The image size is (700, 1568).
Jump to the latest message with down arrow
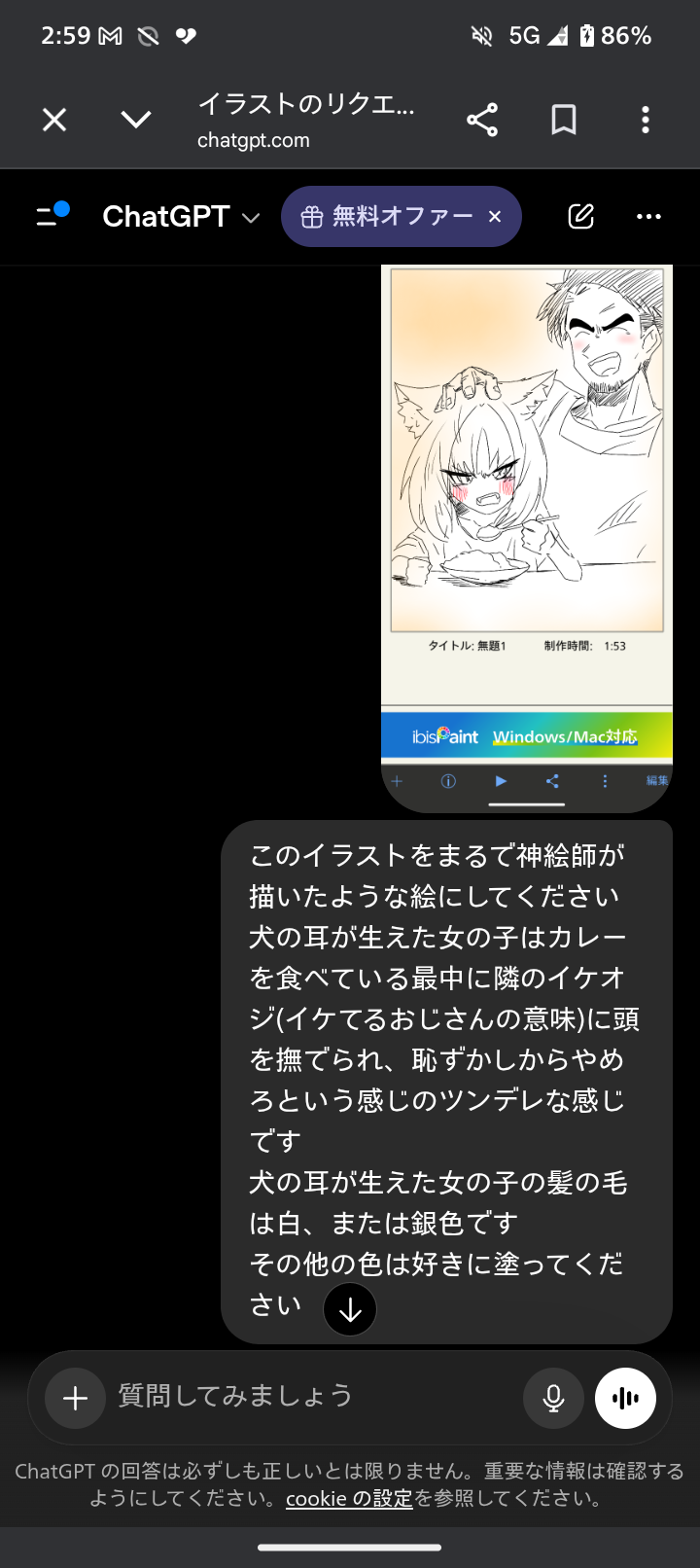click(350, 1309)
